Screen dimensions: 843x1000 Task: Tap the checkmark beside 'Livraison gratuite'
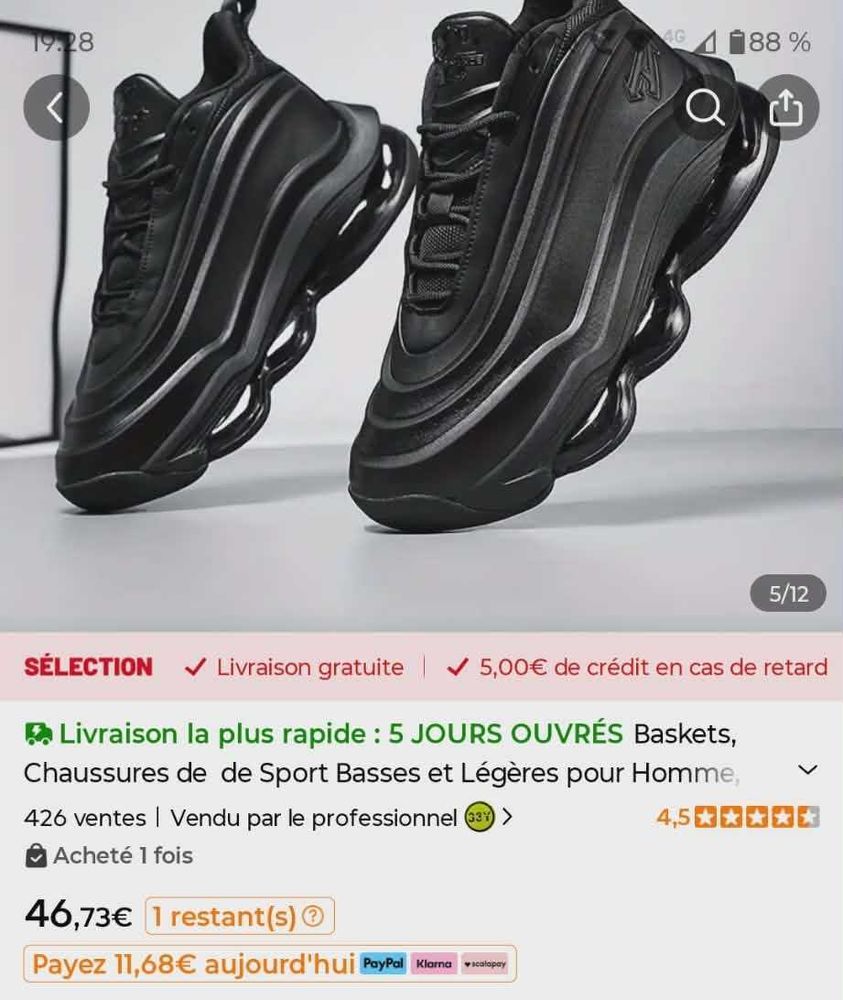191,667
